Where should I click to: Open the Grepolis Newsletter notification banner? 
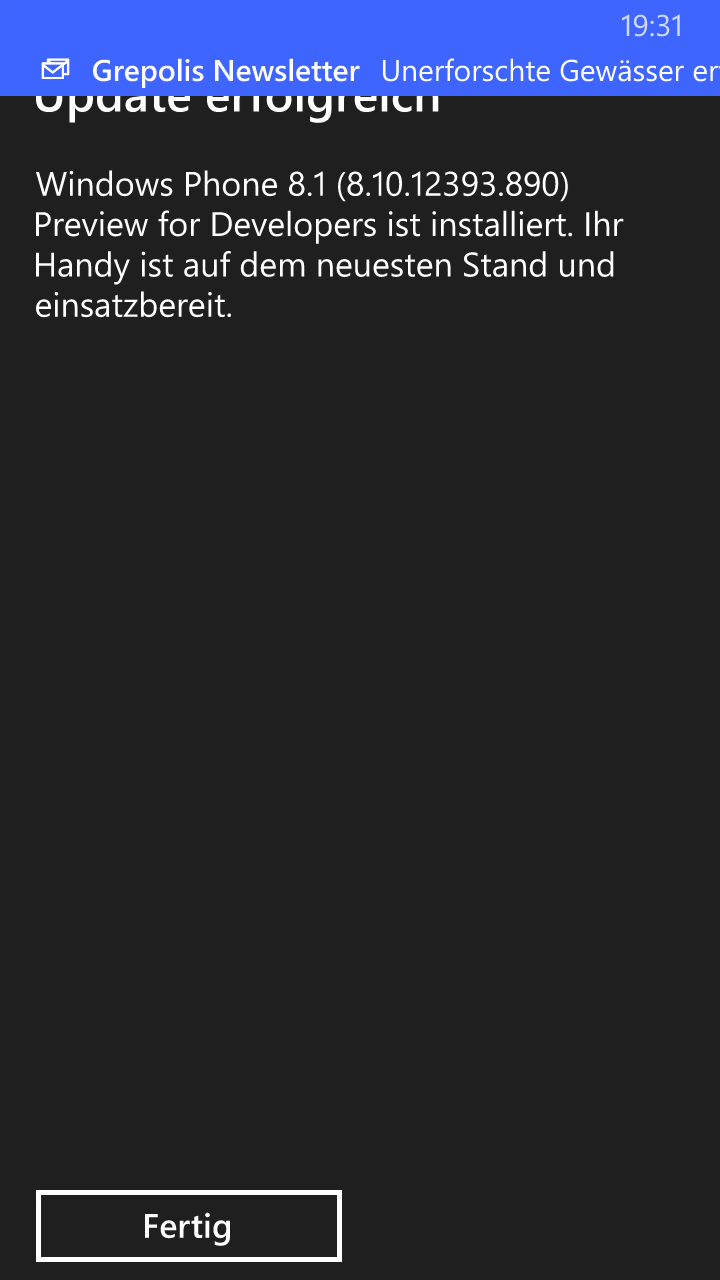pos(360,70)
